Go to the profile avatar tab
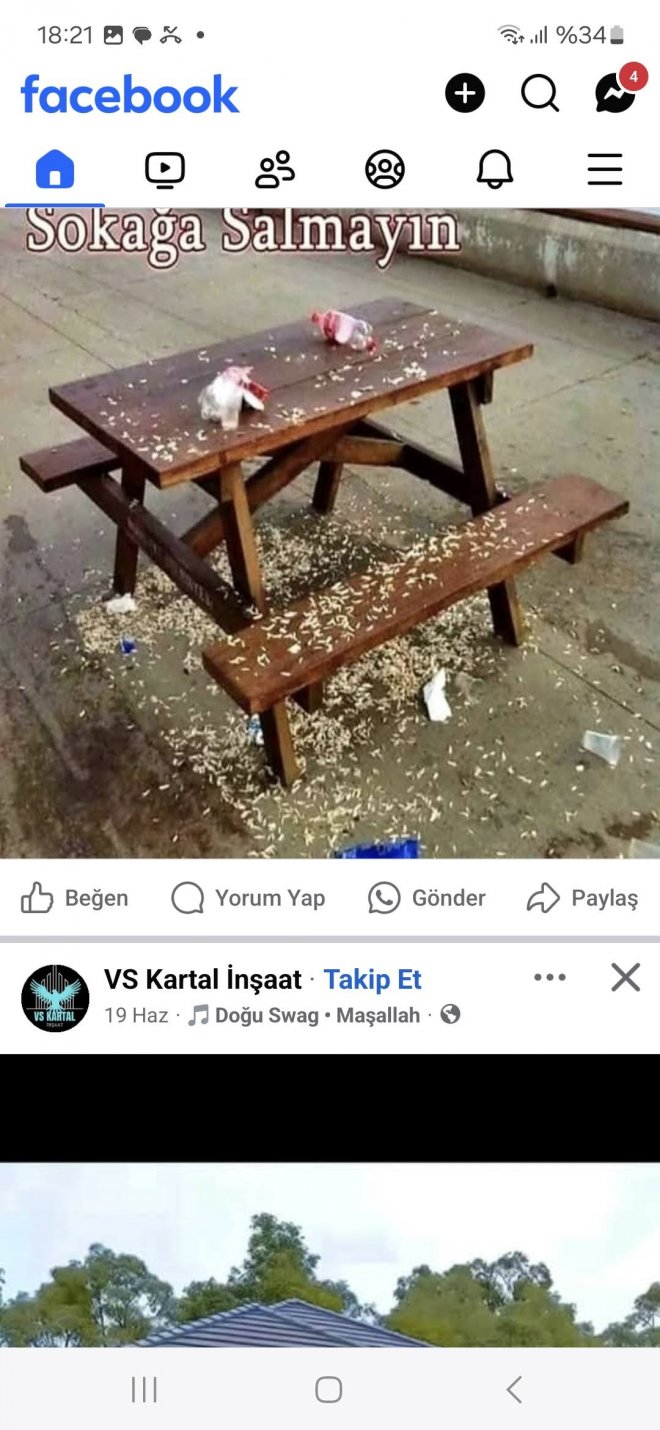Image resolution: width=660 pixels, height=1430 pixels. (385, 169)
